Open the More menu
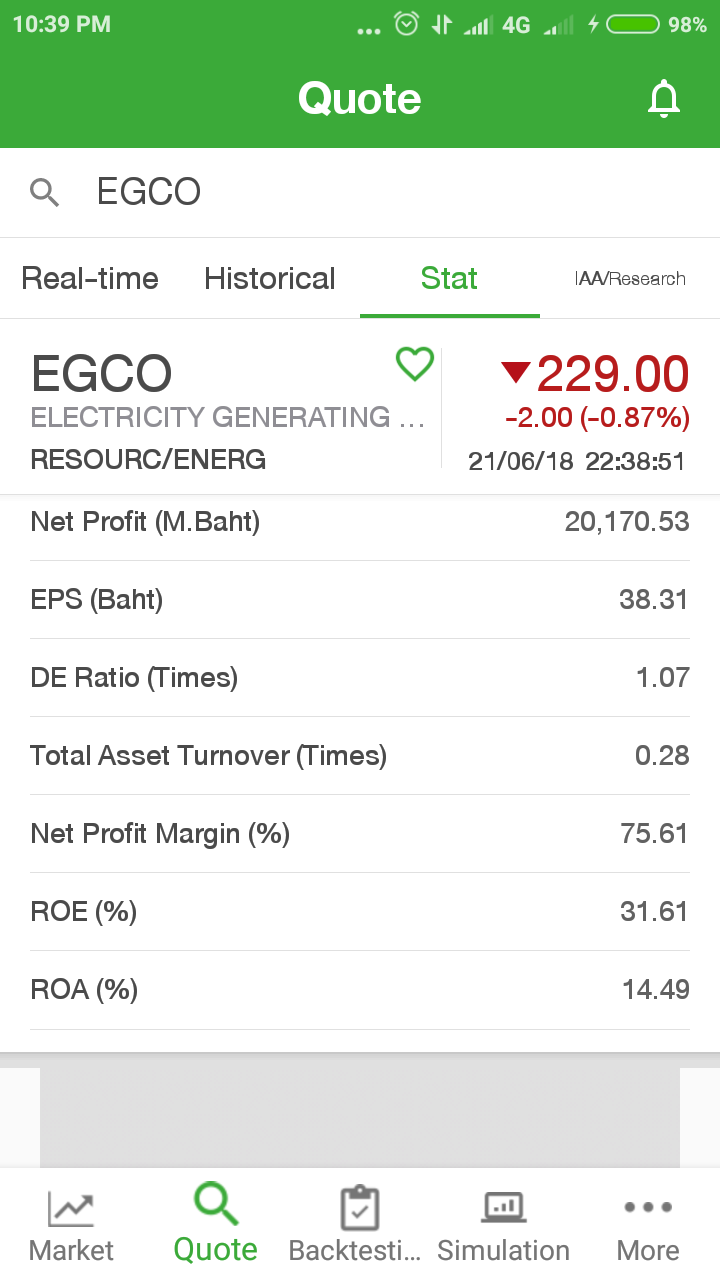 pos(647,1225)
